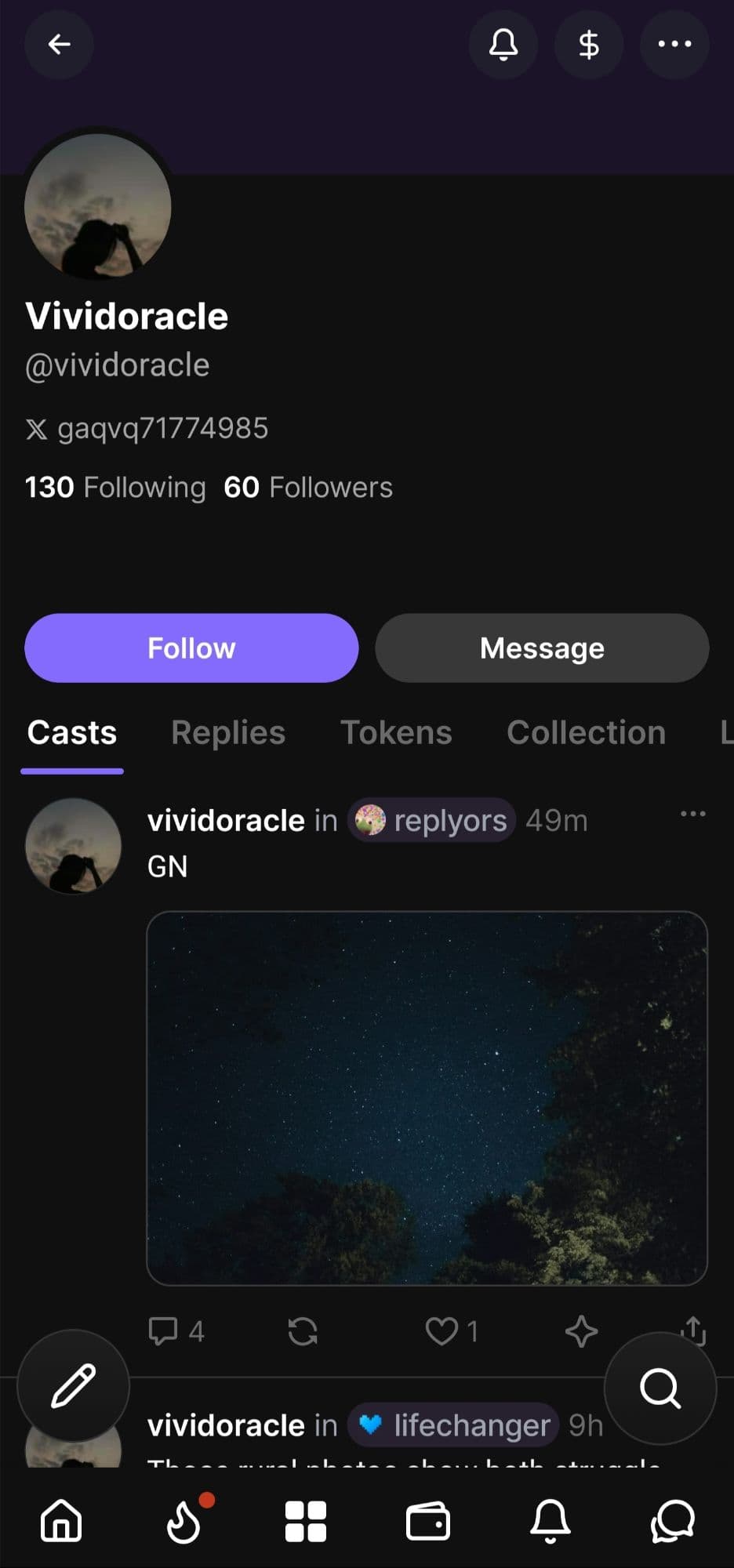Image resolution: width=734 pixels, height=1568 pixels.
Task: Open search with the magnifier button
Action: click(660, 1388)
